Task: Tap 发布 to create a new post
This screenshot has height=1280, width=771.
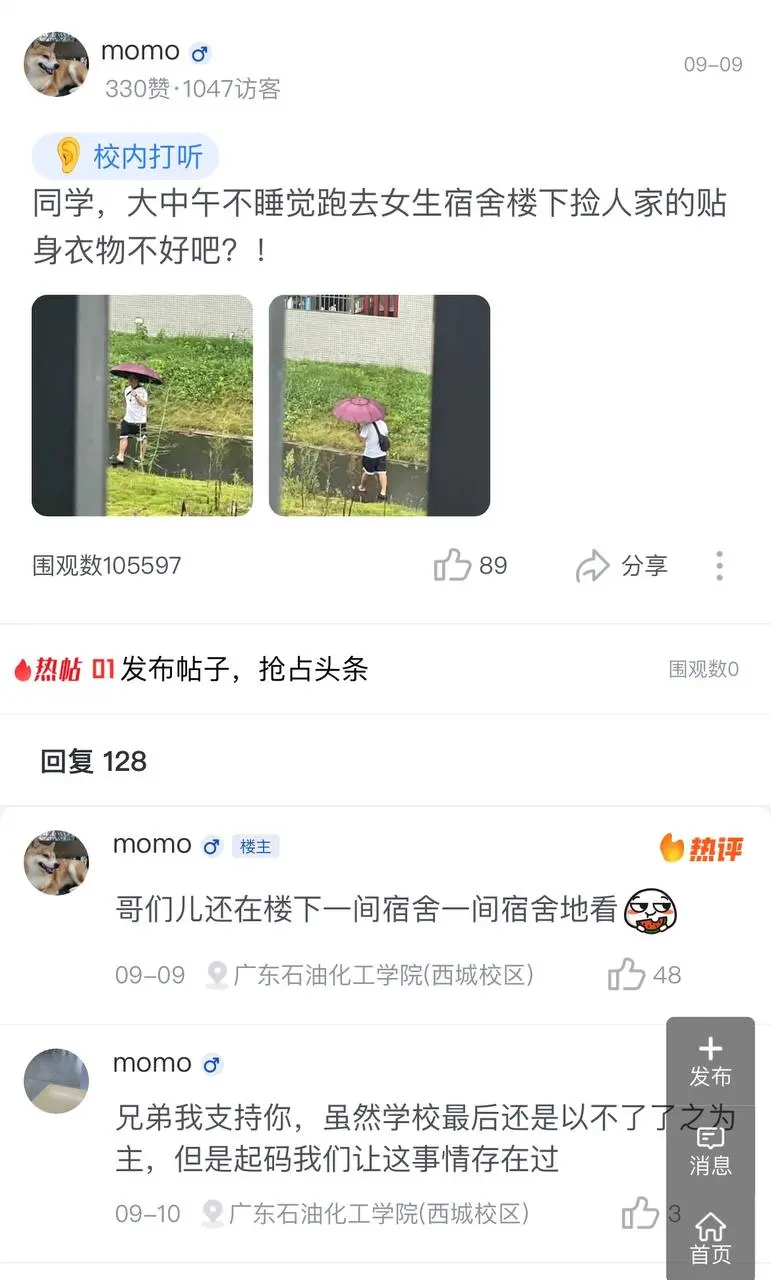Action: click(710, 1062)
